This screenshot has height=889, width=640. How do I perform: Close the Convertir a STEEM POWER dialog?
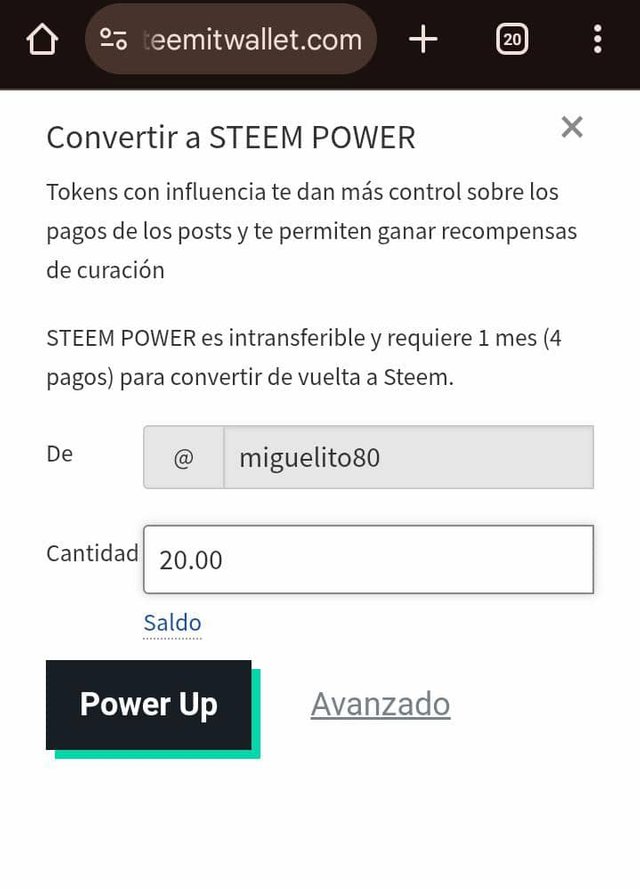[572, 127]
